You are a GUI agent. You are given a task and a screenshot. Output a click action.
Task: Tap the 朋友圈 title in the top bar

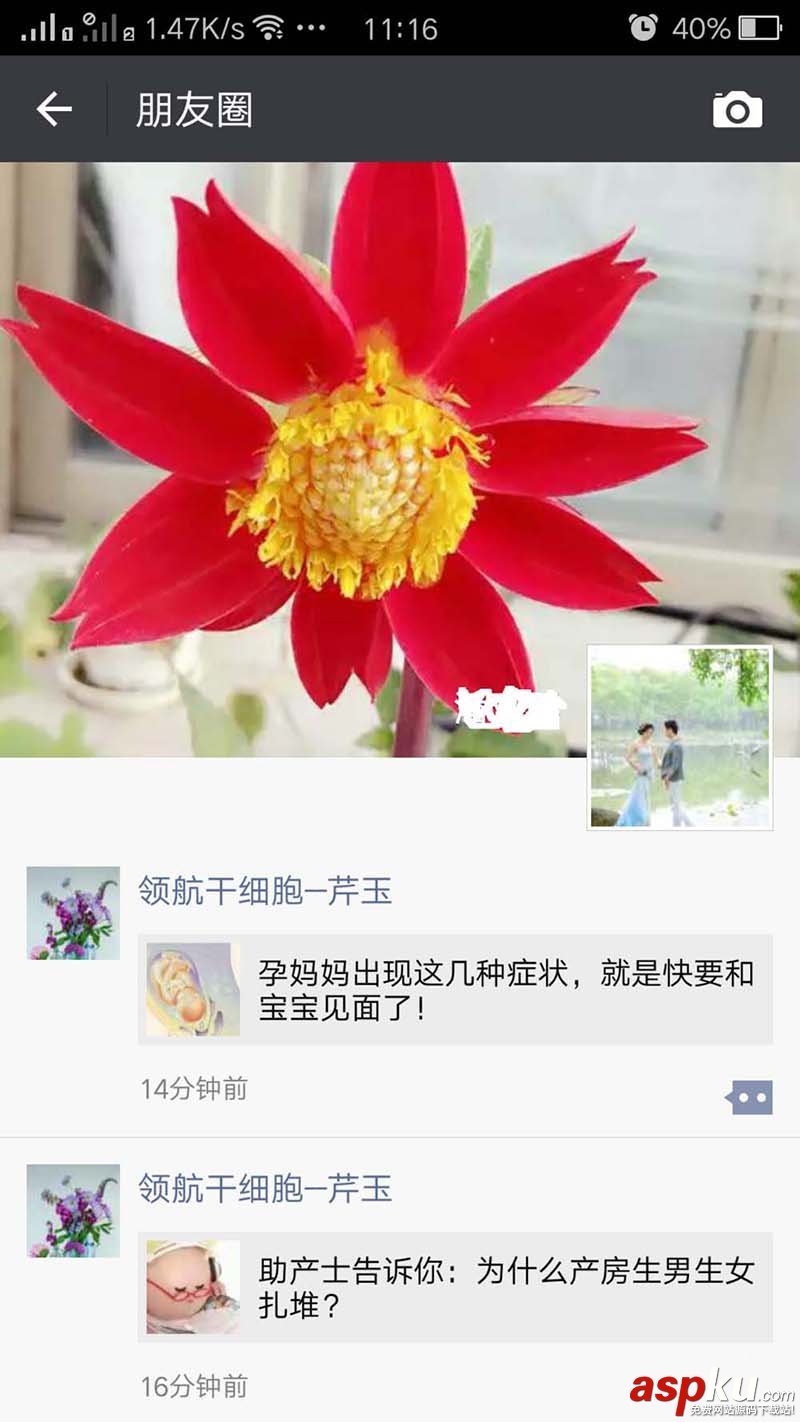[195, 110]
